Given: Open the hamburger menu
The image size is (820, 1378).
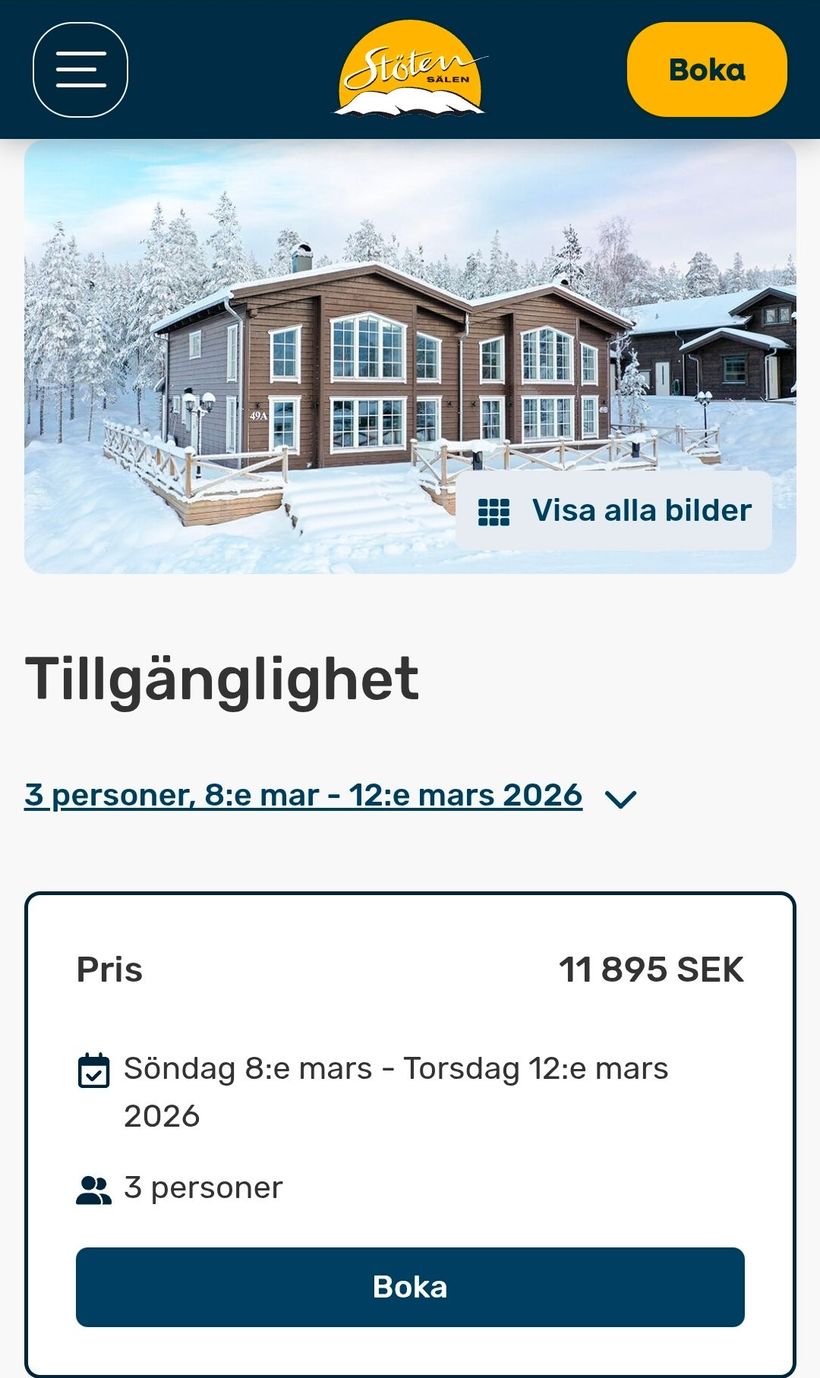Looking at the screenshot, I should 80,70.
